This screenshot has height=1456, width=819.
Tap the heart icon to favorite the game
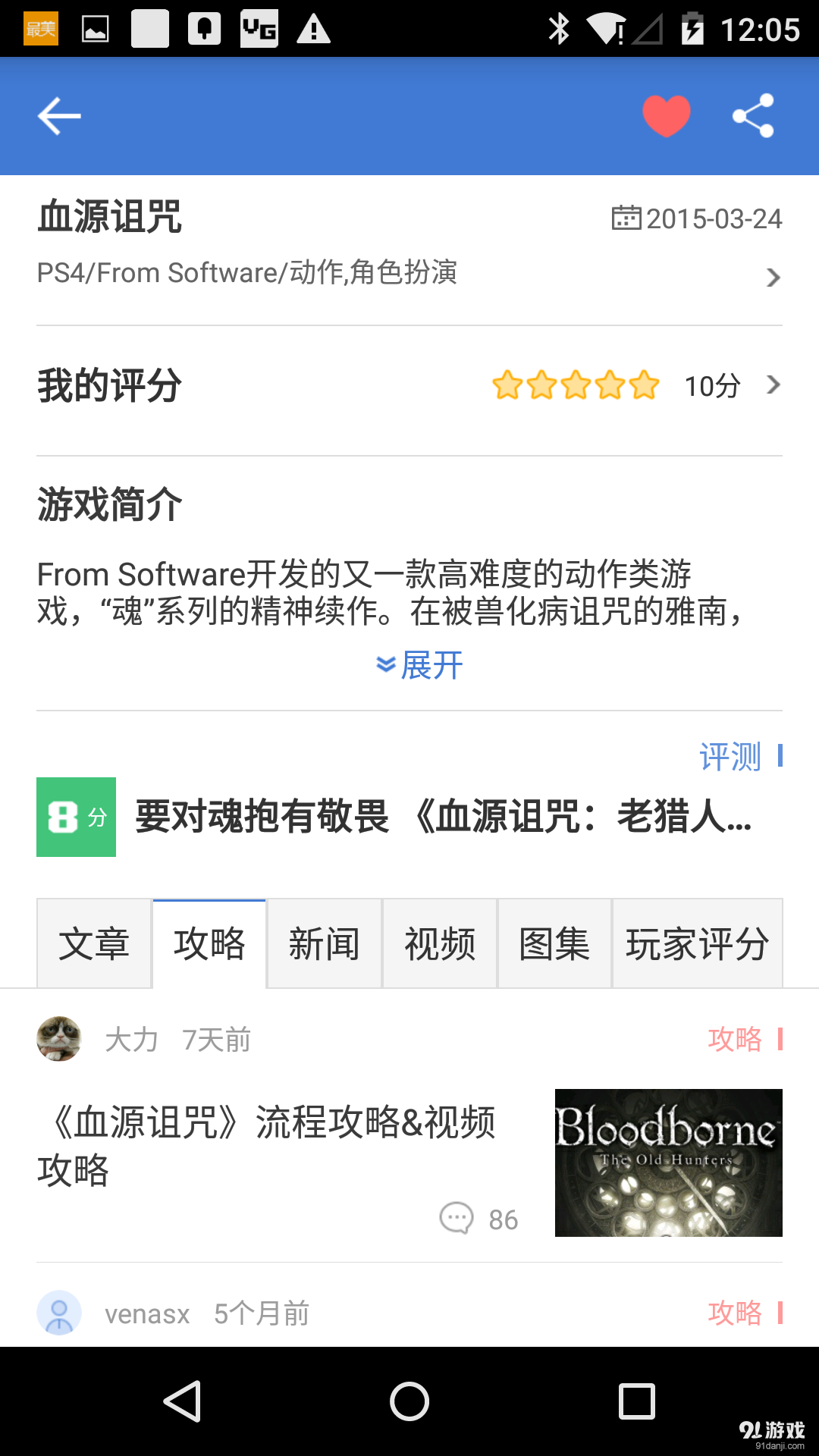point(665,115)
